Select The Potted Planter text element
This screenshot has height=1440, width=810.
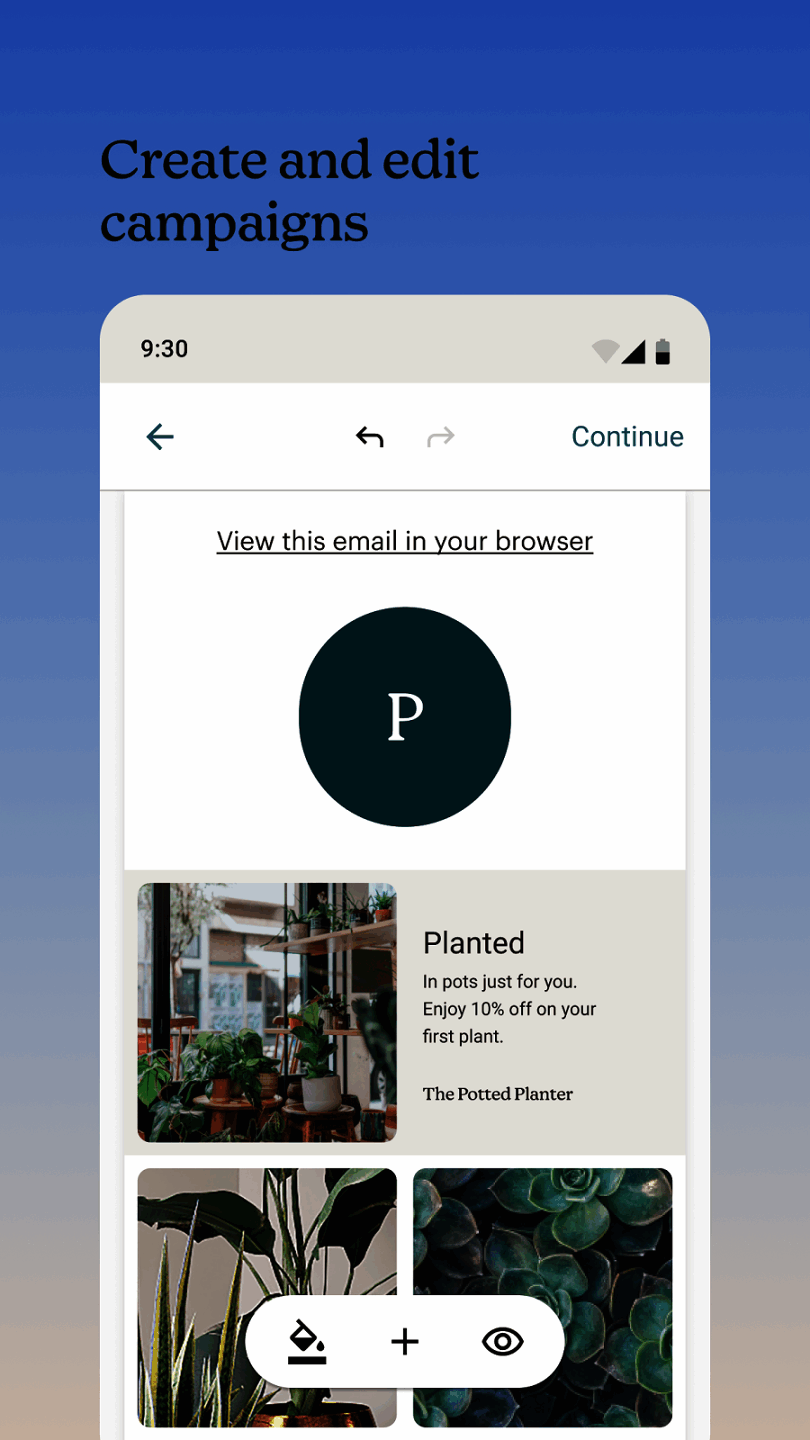497,1094
